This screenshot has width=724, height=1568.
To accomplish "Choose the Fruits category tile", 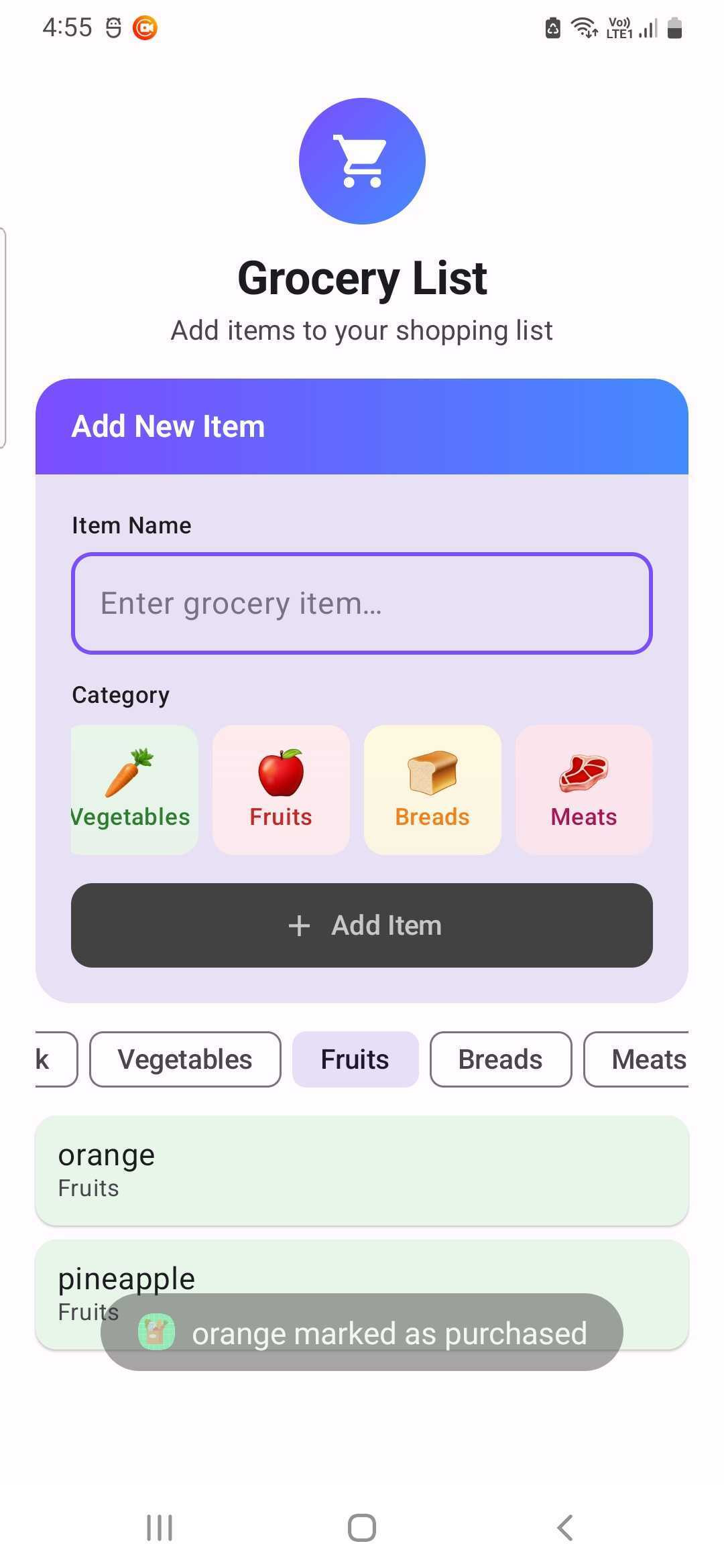I will coord(281,789).
